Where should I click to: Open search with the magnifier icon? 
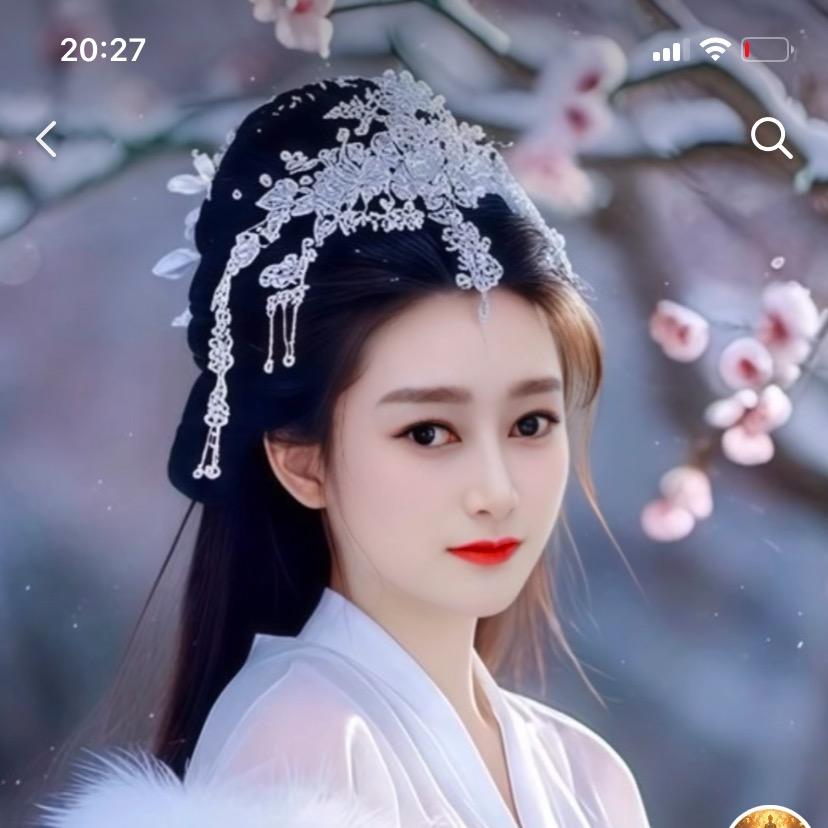click(x=771, y=138)
